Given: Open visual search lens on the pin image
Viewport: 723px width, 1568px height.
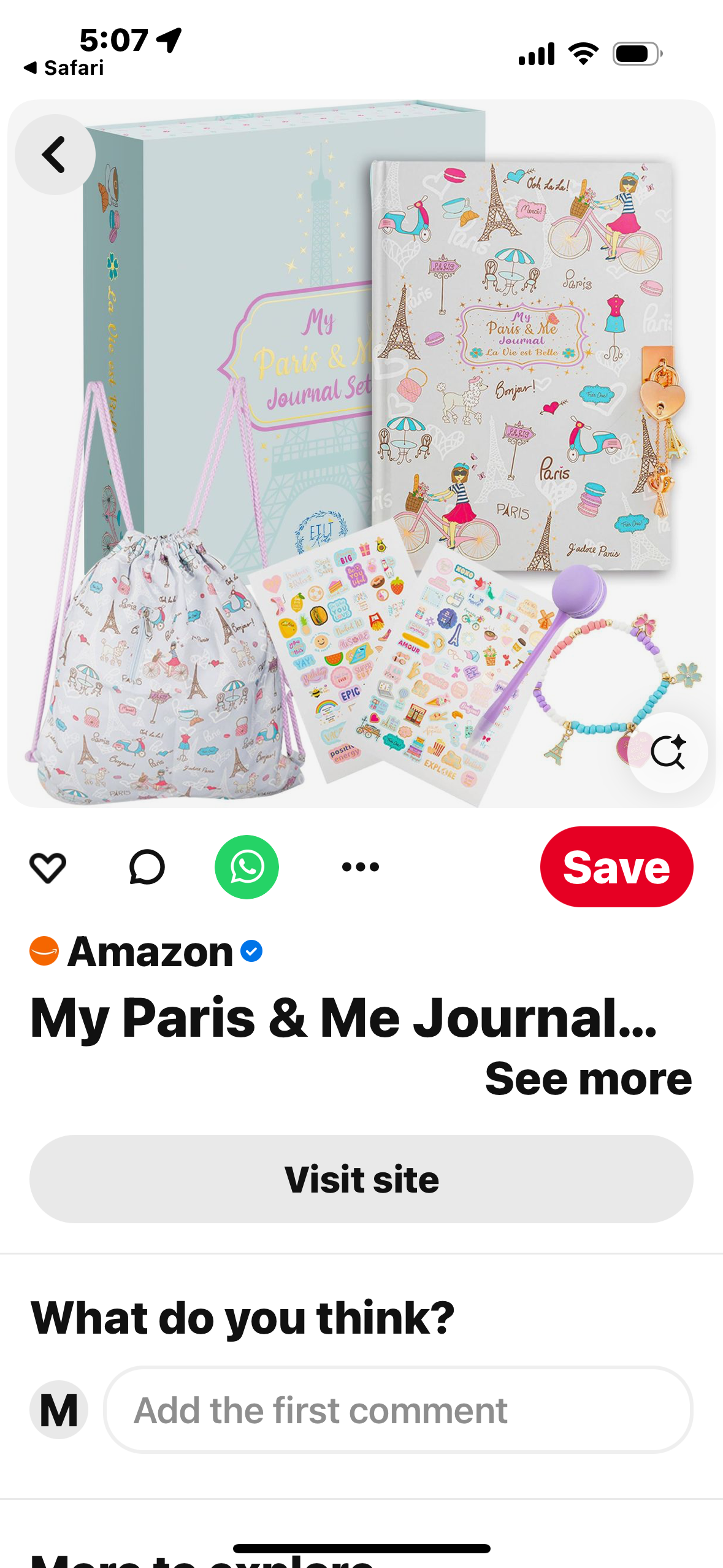Looking at the screenshot, I should [667, 751].
